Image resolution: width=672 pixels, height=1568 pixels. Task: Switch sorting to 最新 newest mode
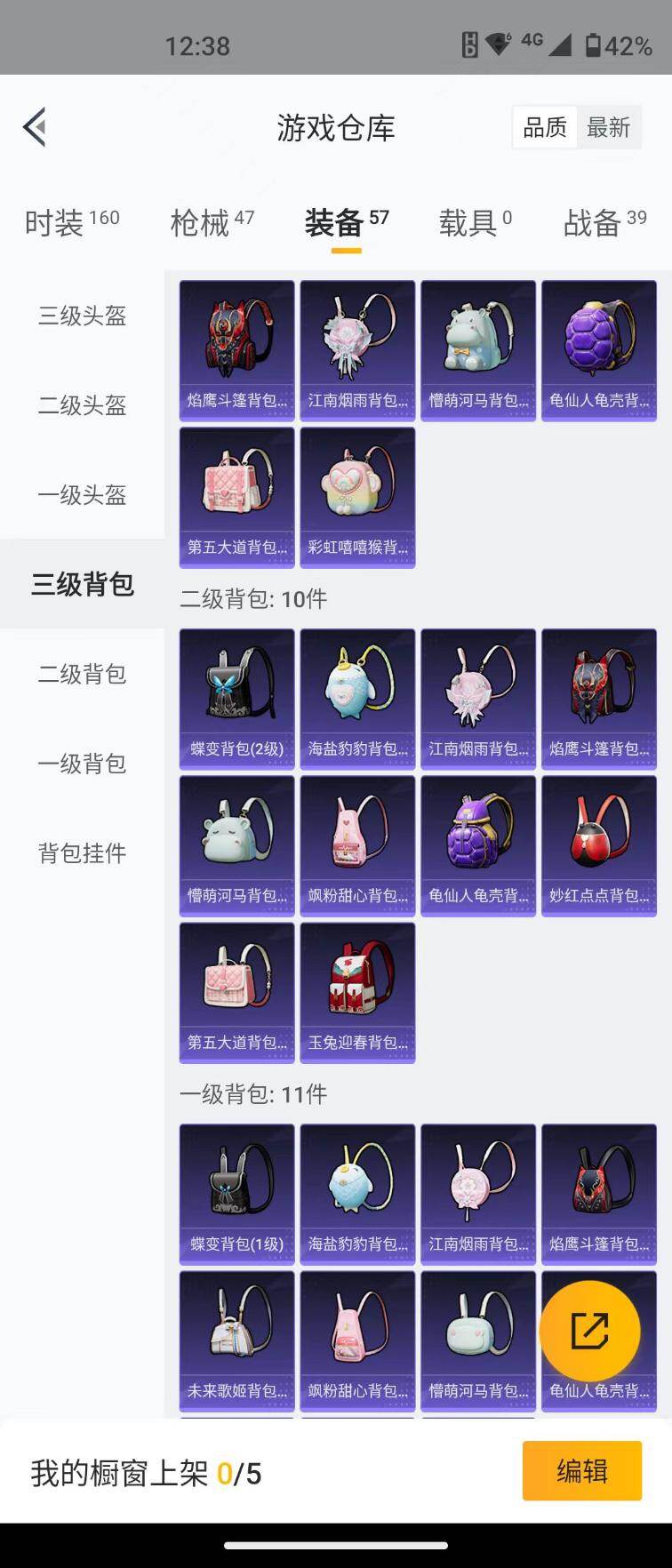point(609,126)
